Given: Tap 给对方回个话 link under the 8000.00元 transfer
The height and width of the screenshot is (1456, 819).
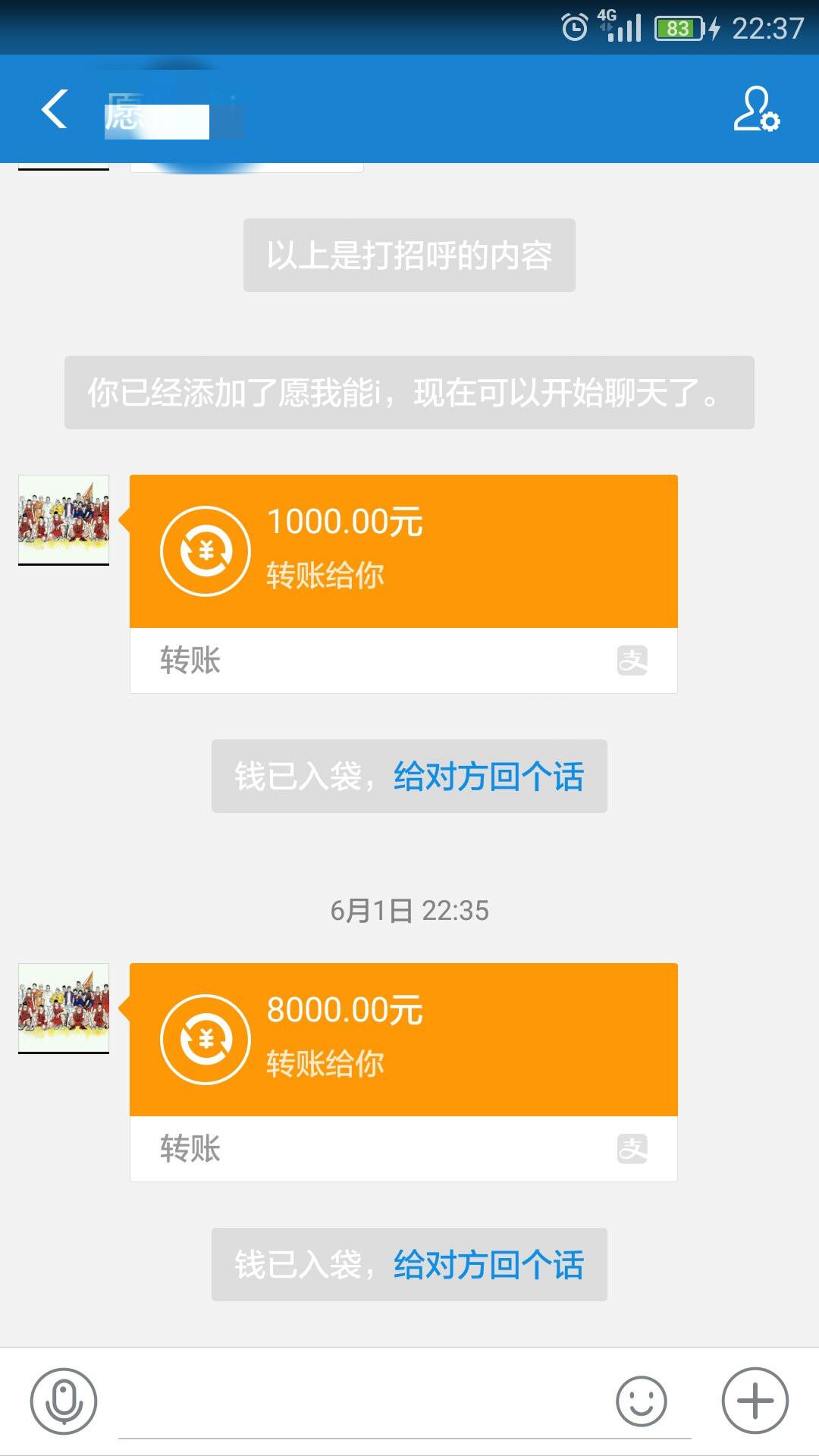Looking at the screenshot, I should point(488,1265).
